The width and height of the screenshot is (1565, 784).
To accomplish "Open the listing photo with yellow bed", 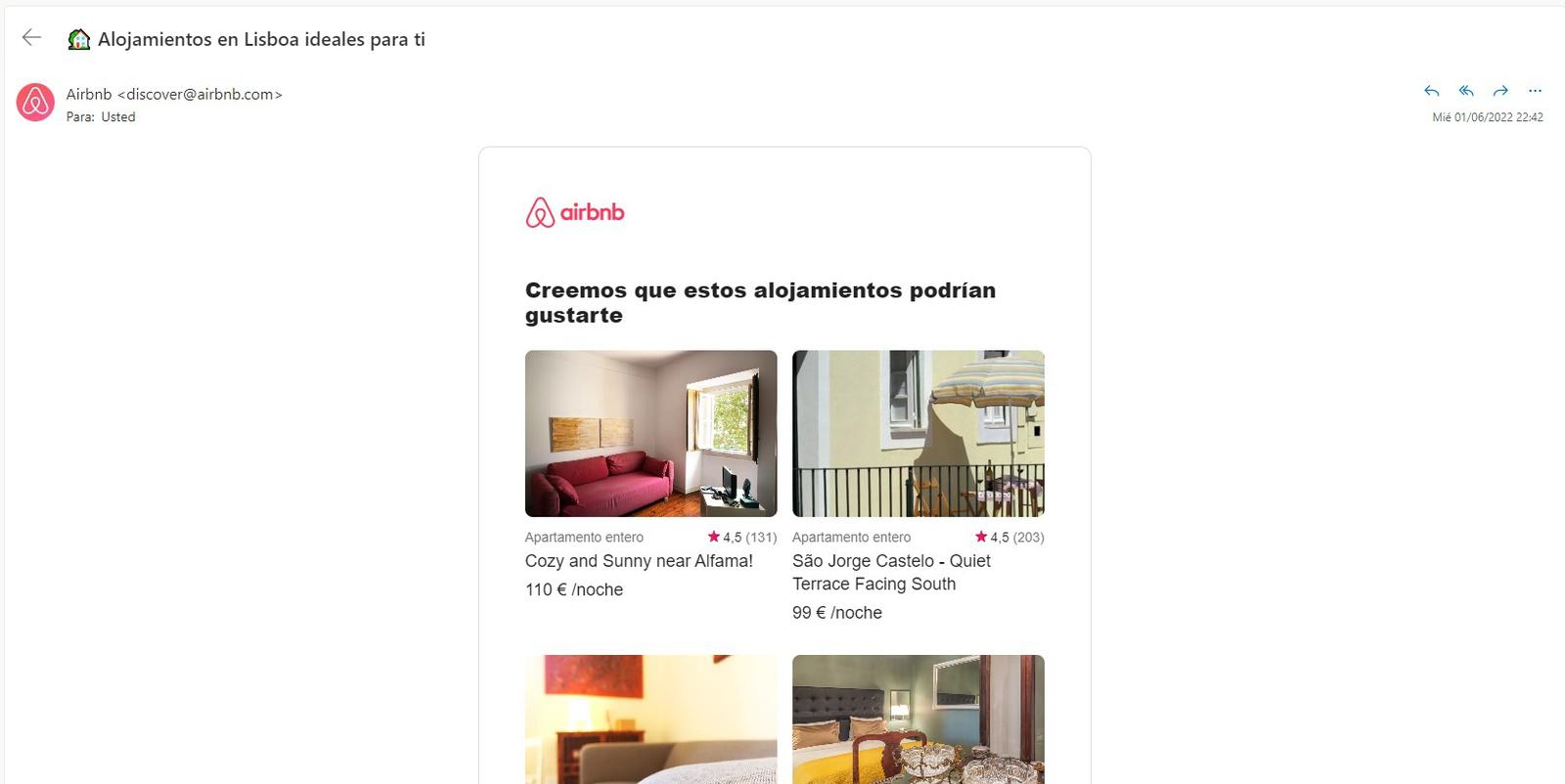I will (x=917, y=719).
